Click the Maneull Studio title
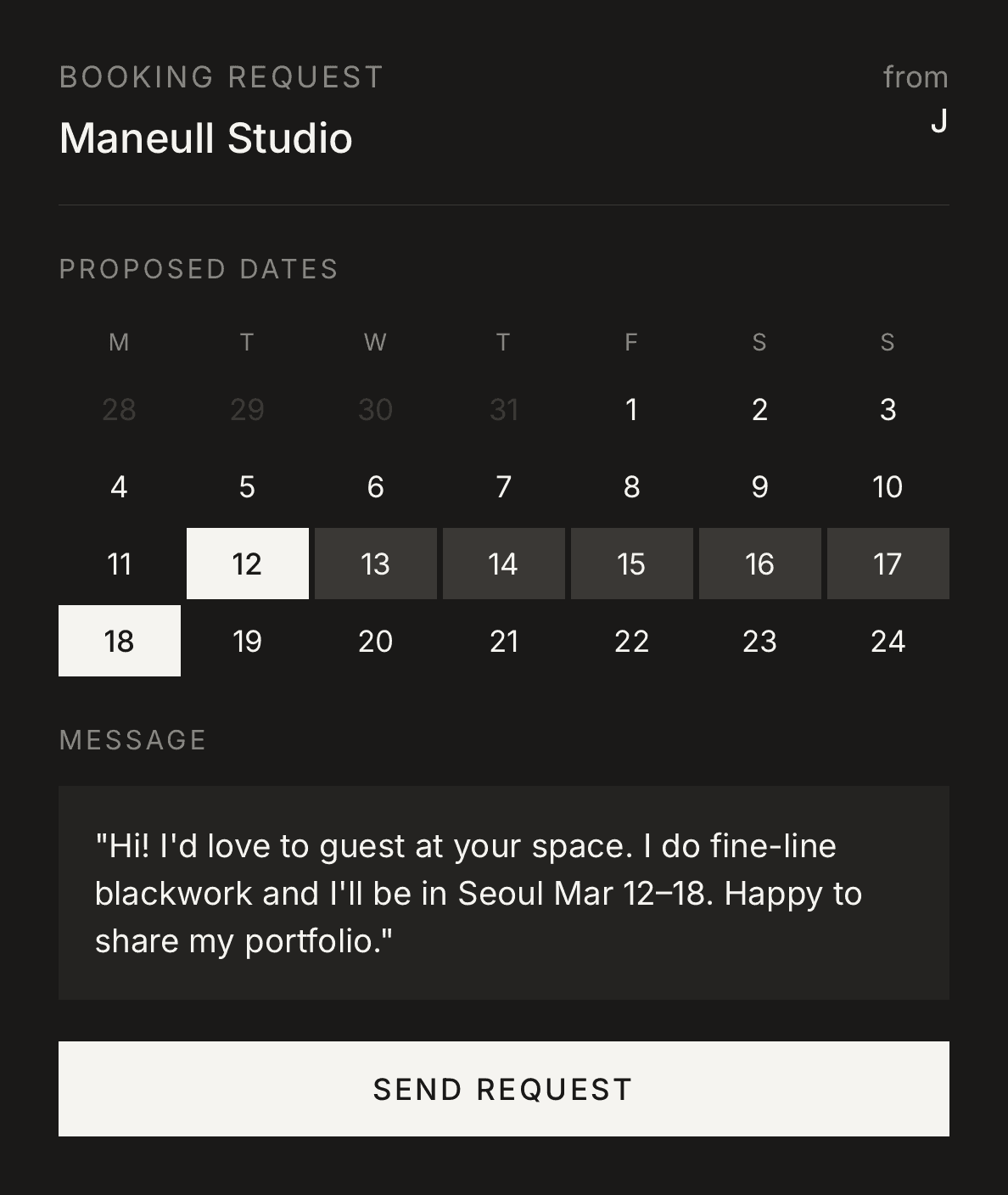 click(205, 137)
